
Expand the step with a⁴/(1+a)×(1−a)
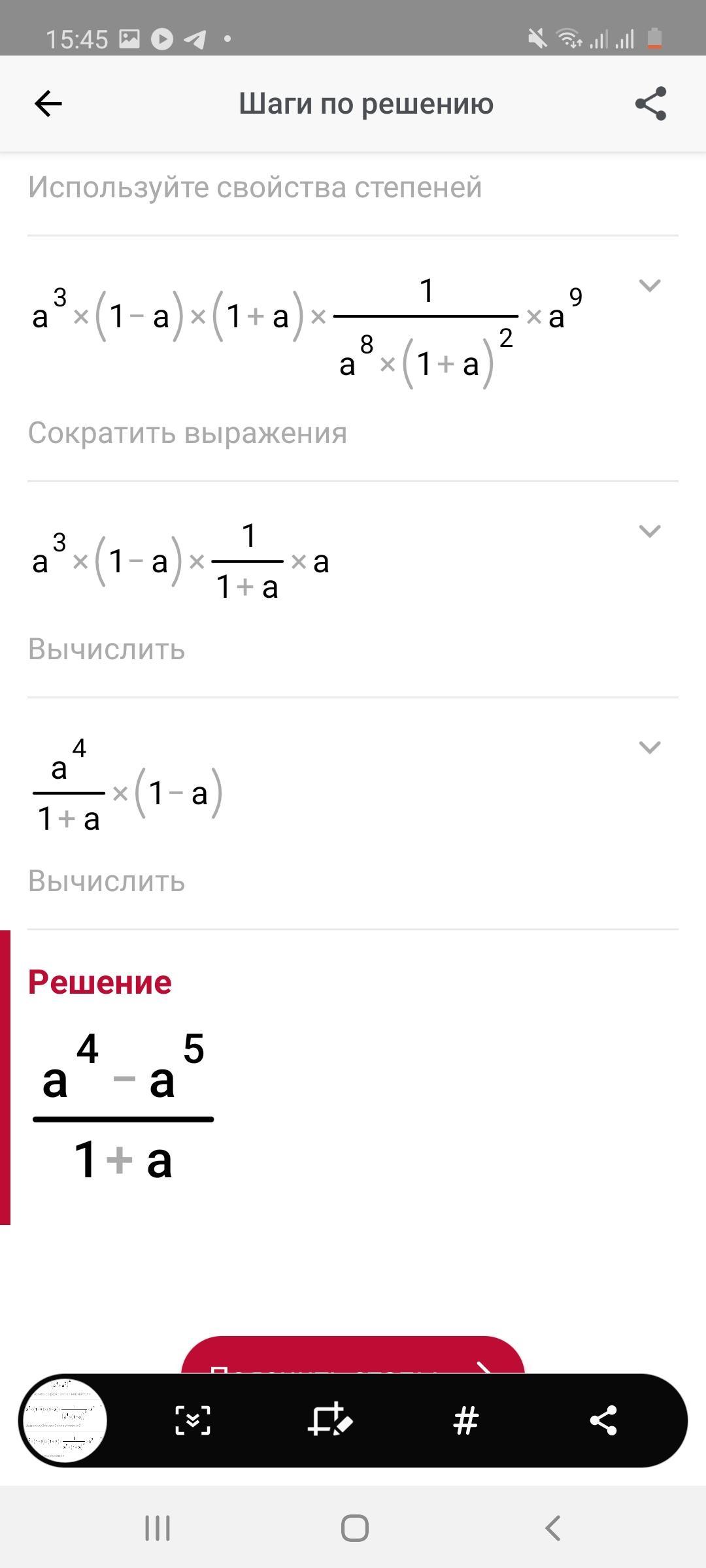649,747
